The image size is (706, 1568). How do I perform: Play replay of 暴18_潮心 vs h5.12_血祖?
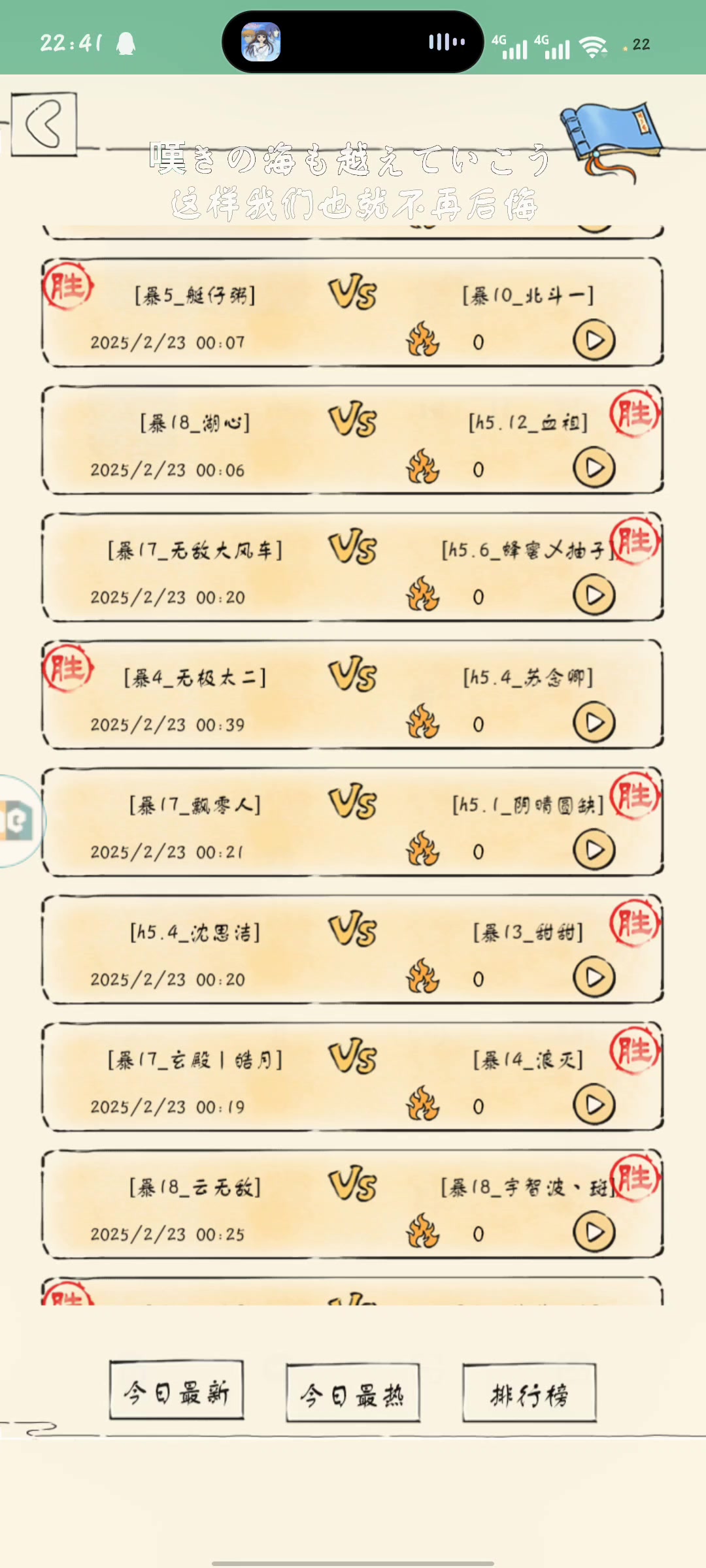[594, 468]
